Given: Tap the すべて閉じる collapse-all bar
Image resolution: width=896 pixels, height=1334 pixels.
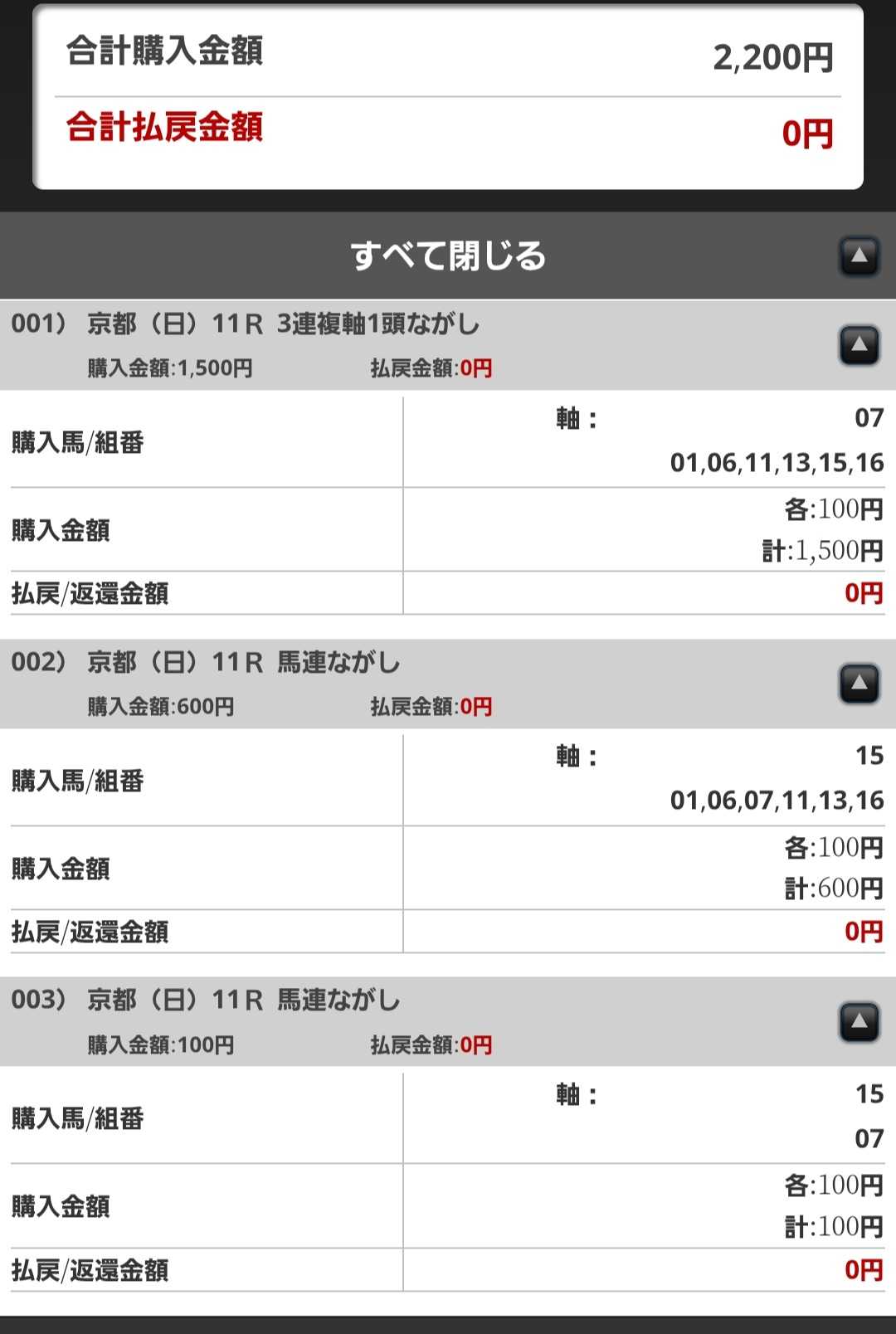Looking at the screenshot, I should [x=448, y=256].
